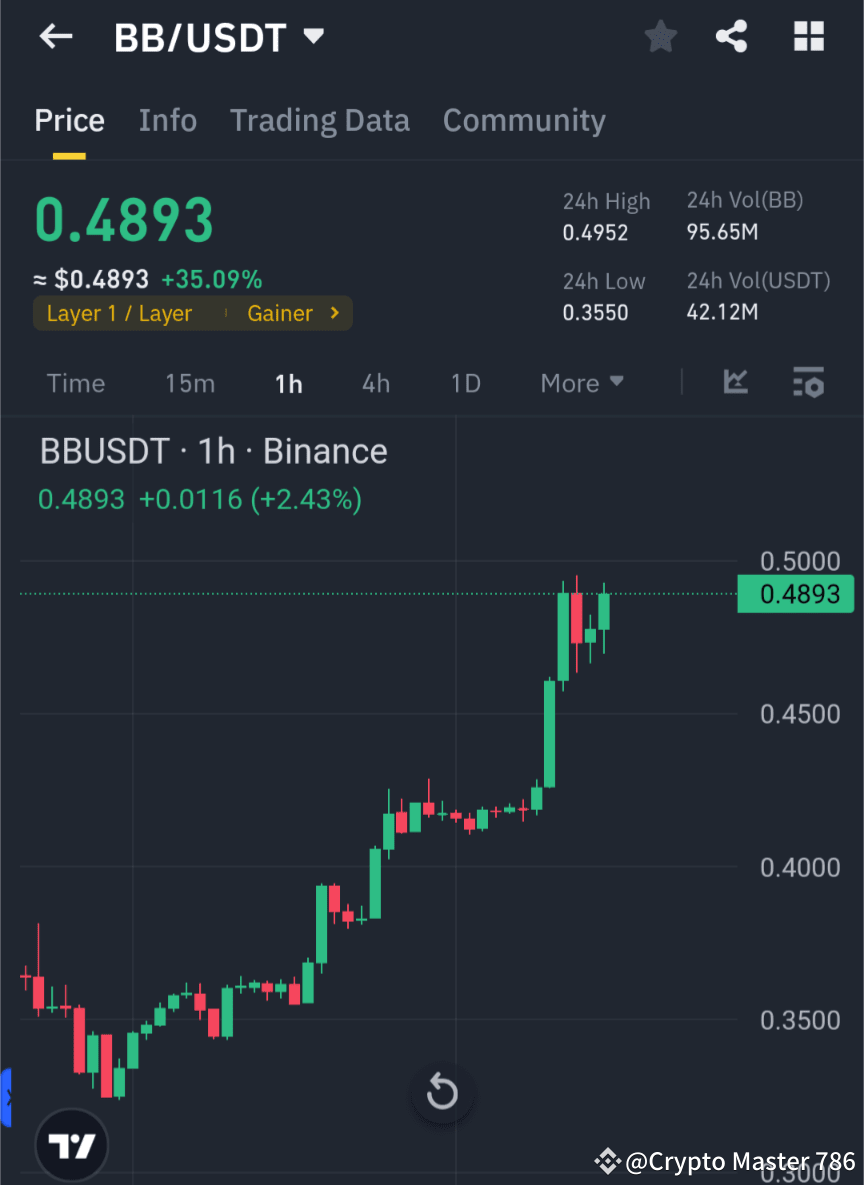This screenshot has width=864, height=1185.
Task: Tap the green 0.4893 price label
Action: 796,594
